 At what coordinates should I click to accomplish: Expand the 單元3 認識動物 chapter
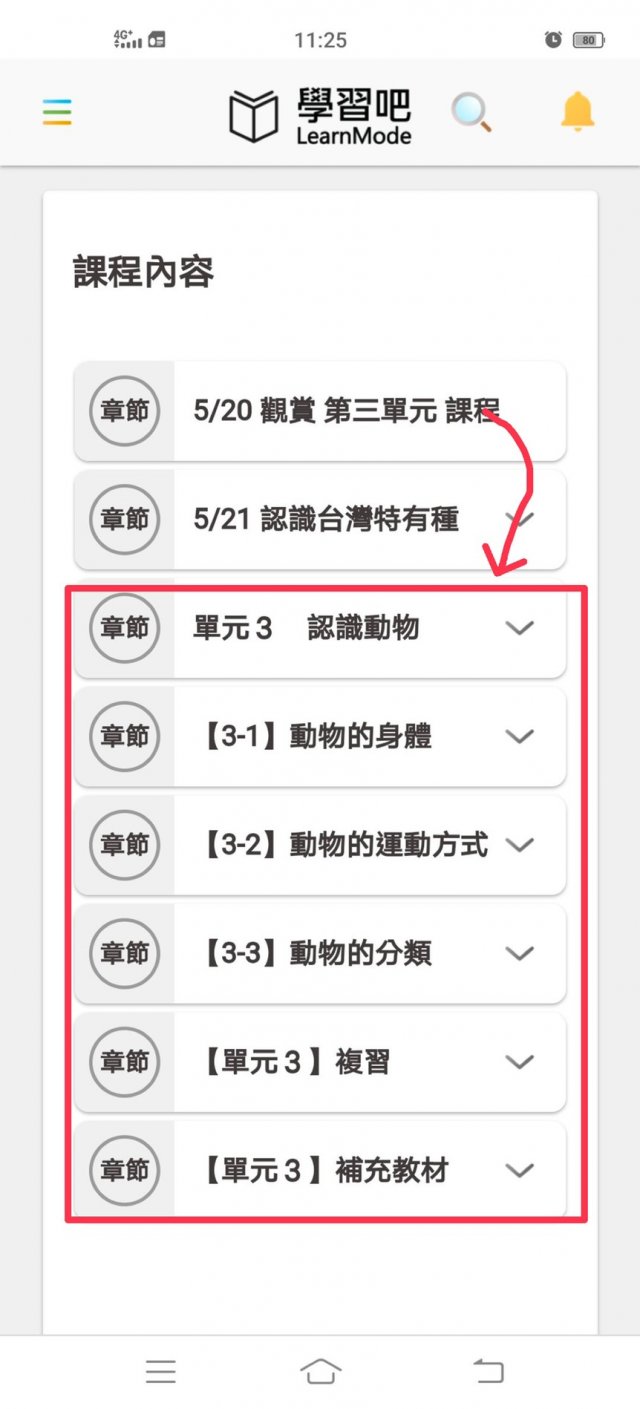coord(320,628)
